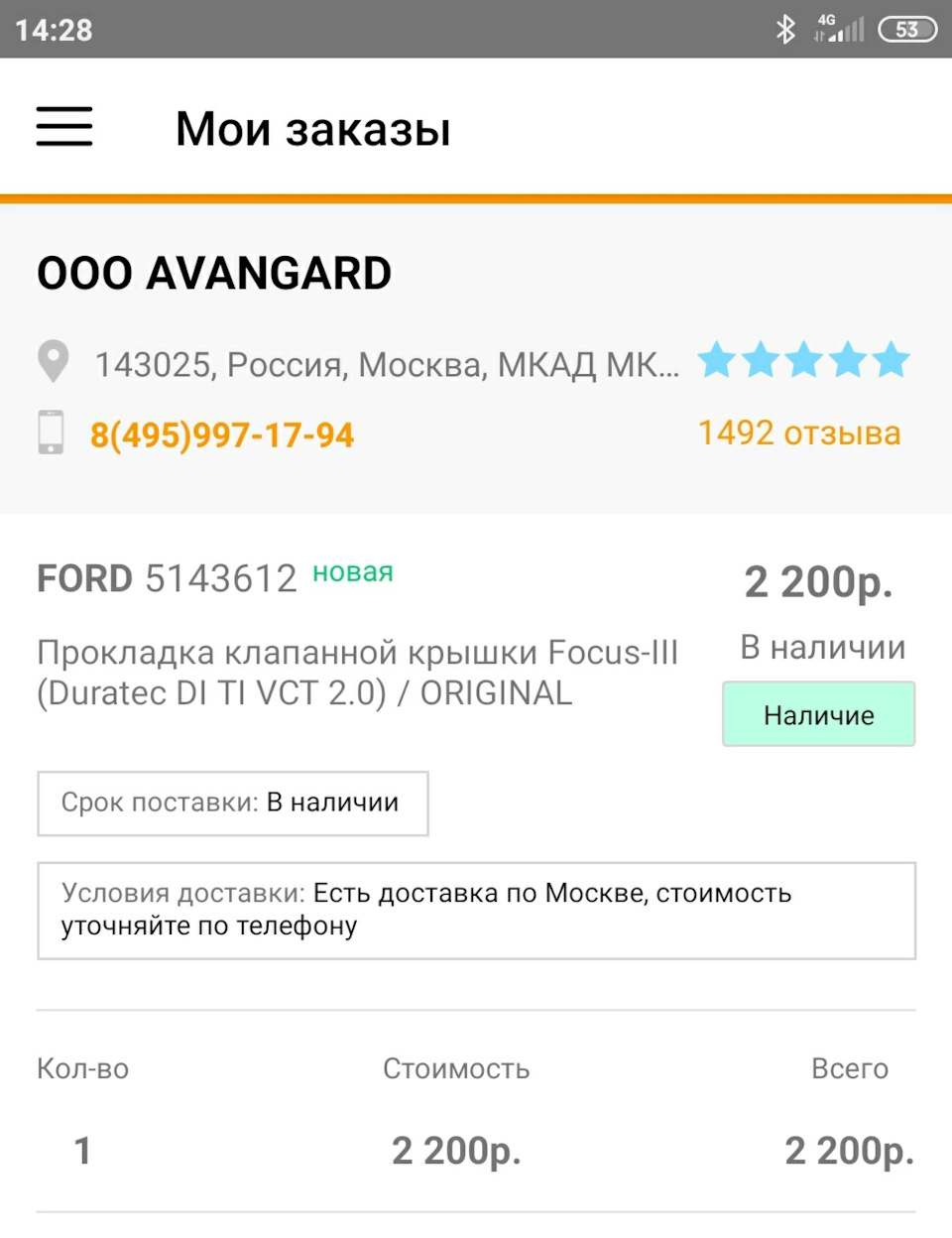Image resolution: width=952 pixels, height=1238 pixels.
Task: Call 8(495)997-17-94
Action: click(x=221, y=433)
